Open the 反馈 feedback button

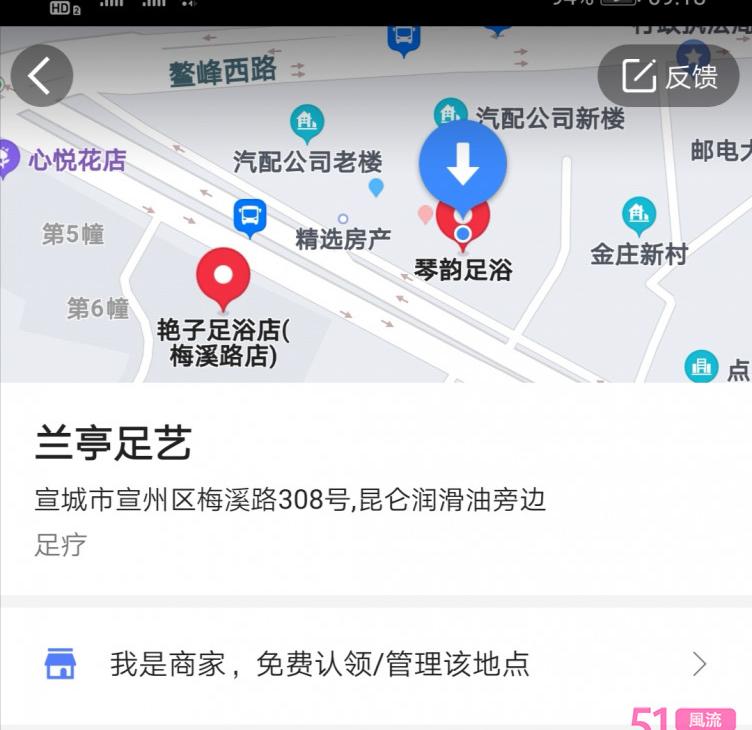(670, 76)
